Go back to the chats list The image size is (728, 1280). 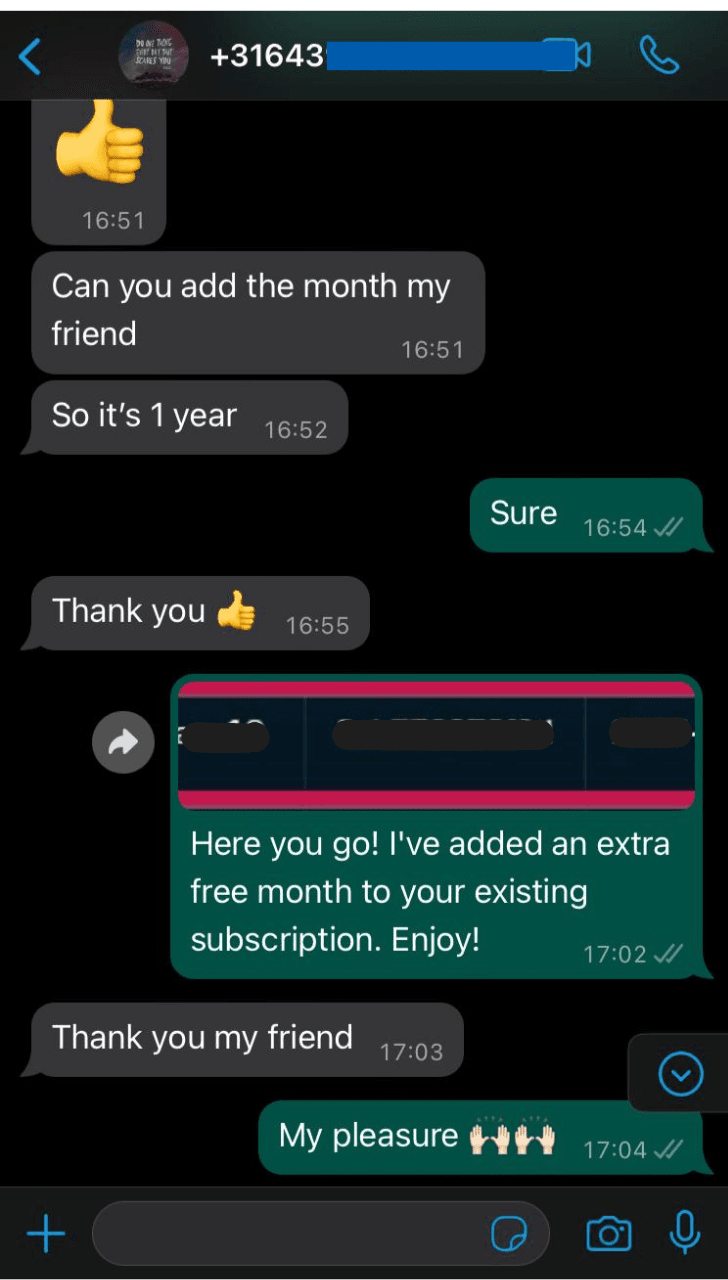coord(30,57)
